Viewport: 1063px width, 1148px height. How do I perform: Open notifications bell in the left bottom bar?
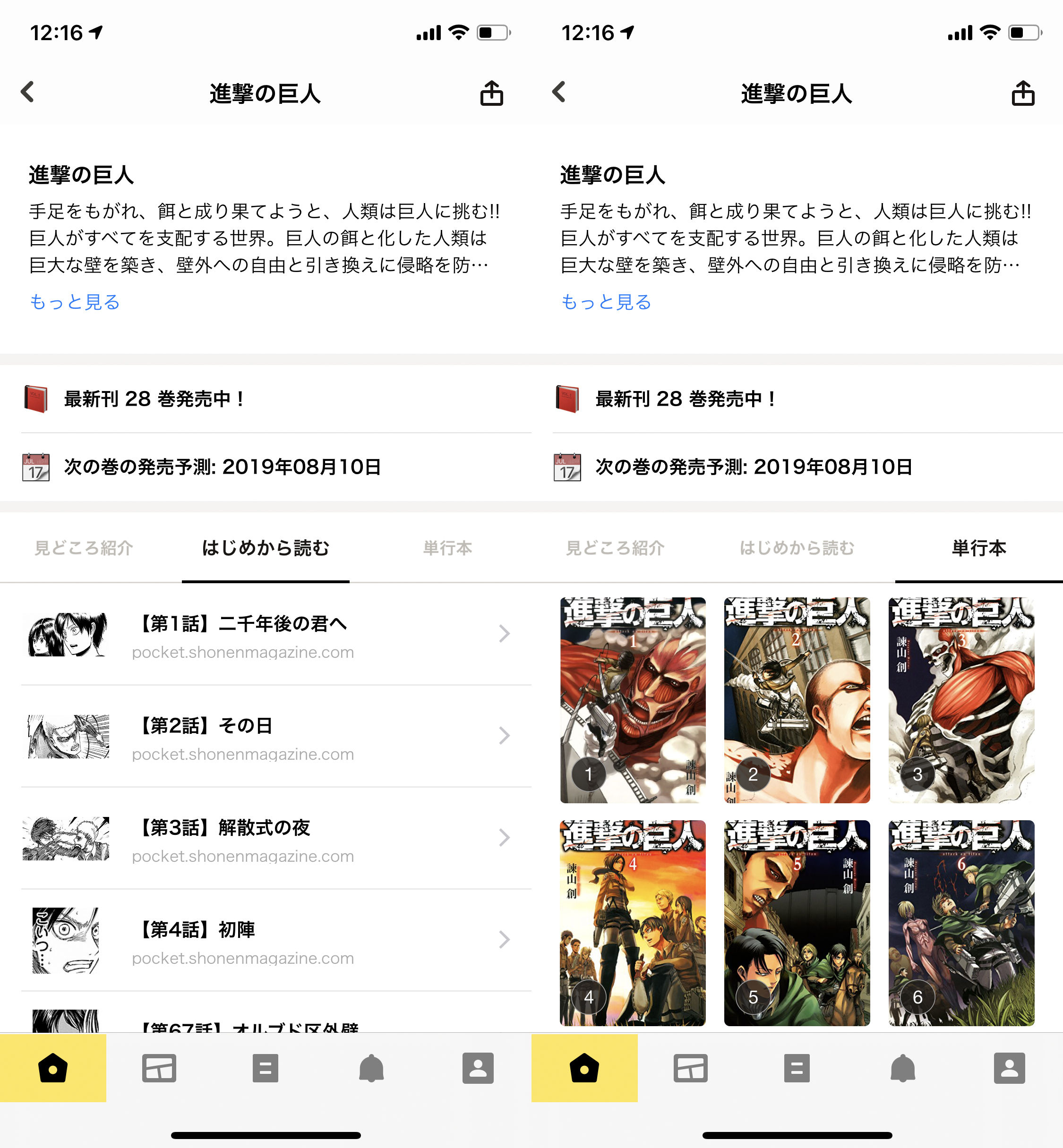click(372, 1068)
